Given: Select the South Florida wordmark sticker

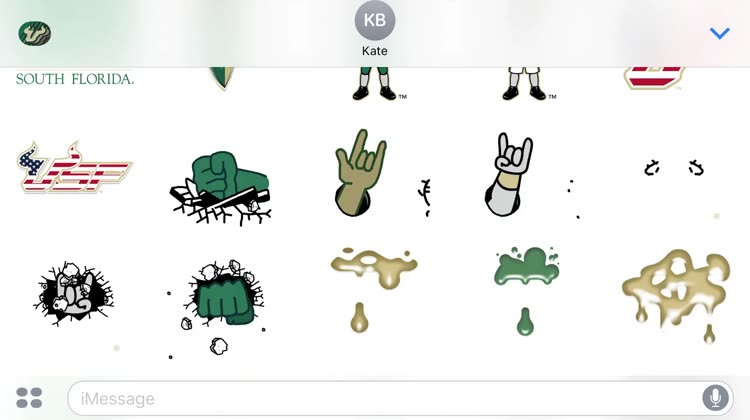Looking at the screenshot, I should 75,79.
